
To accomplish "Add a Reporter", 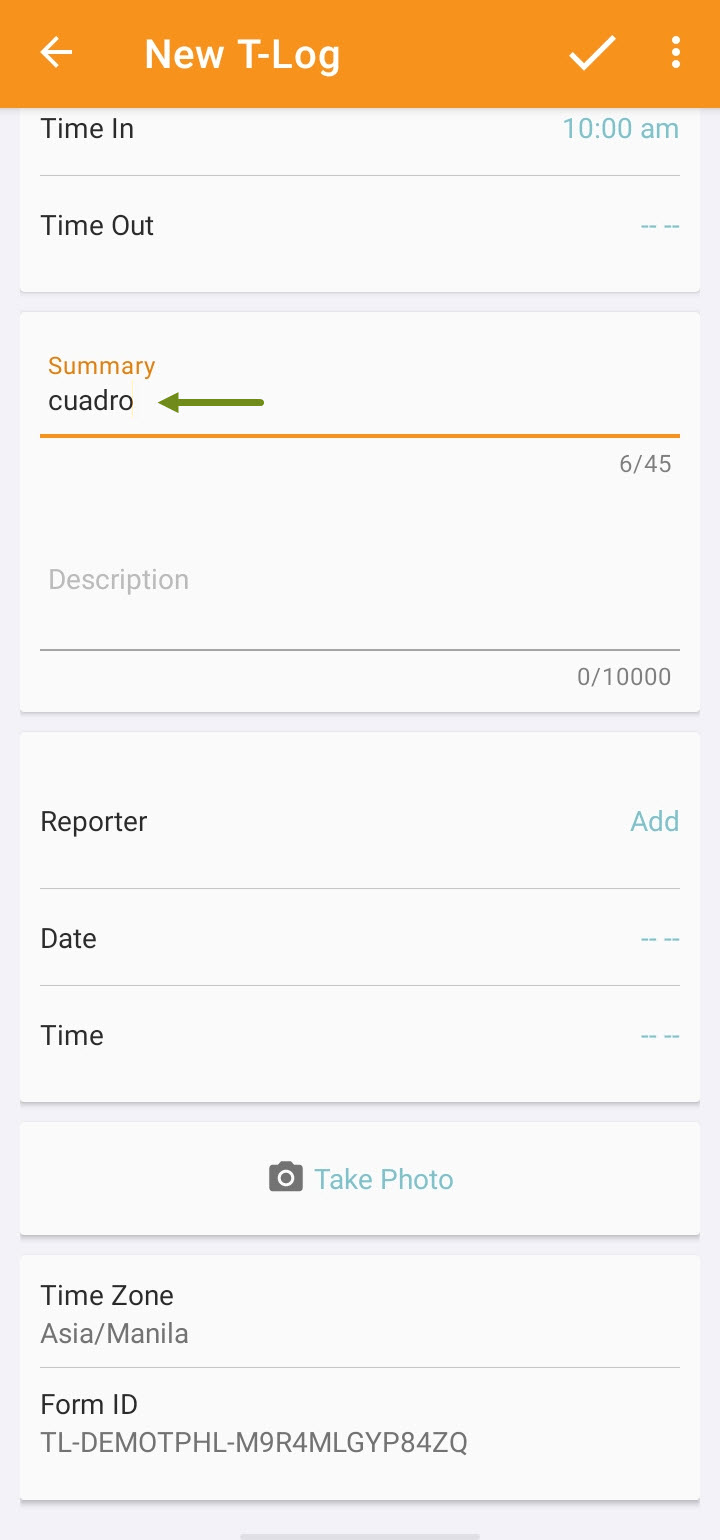I will point(655,821).
